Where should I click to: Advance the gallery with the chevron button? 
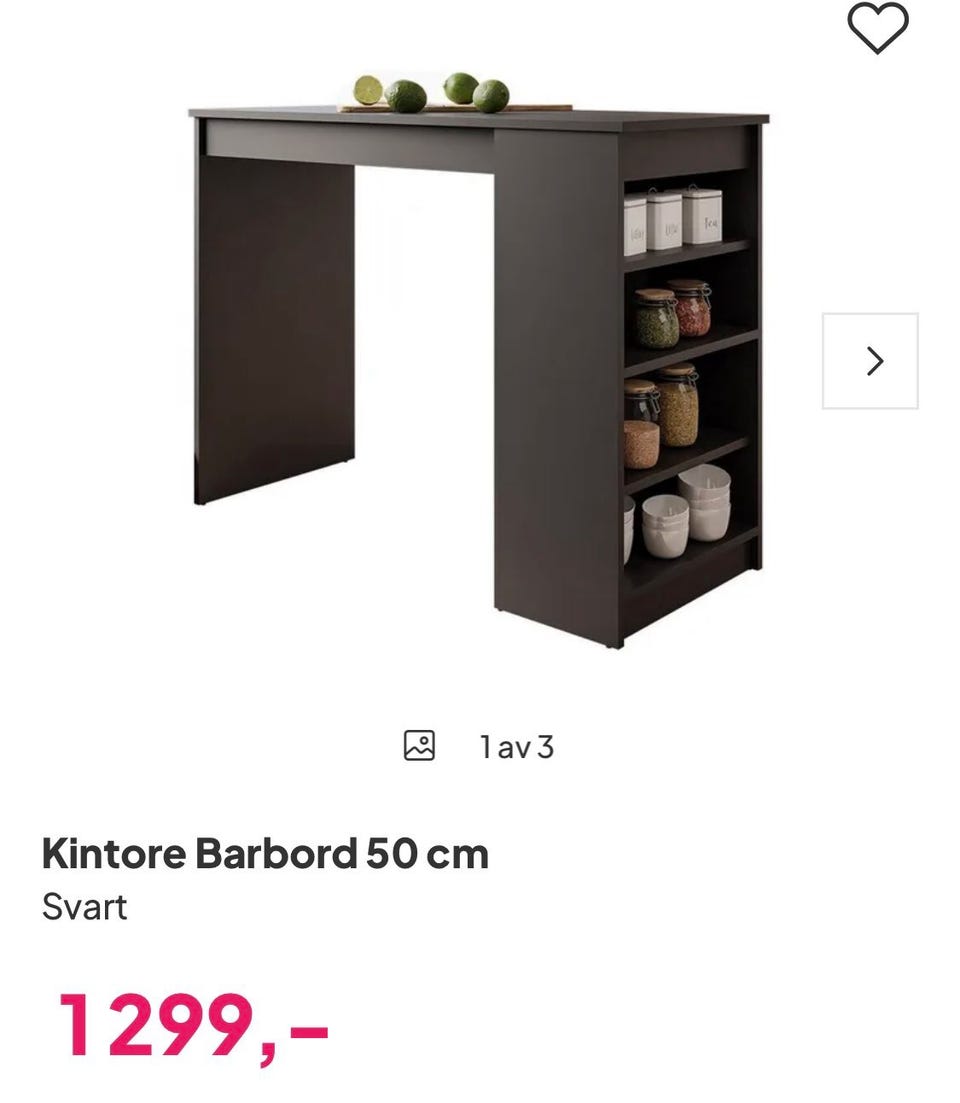[x=874, y=358]
